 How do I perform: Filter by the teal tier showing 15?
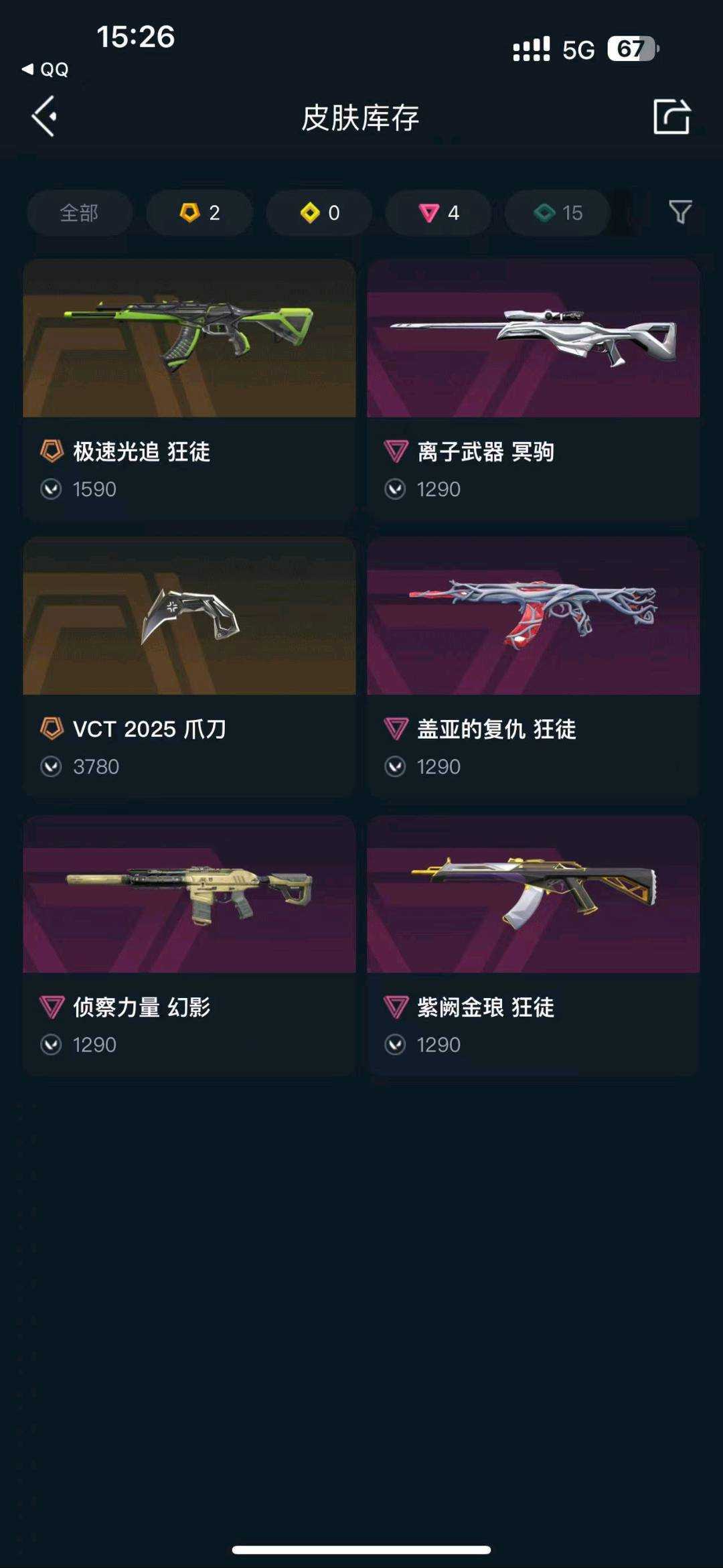pyautogui.click(x=558, y=212)
